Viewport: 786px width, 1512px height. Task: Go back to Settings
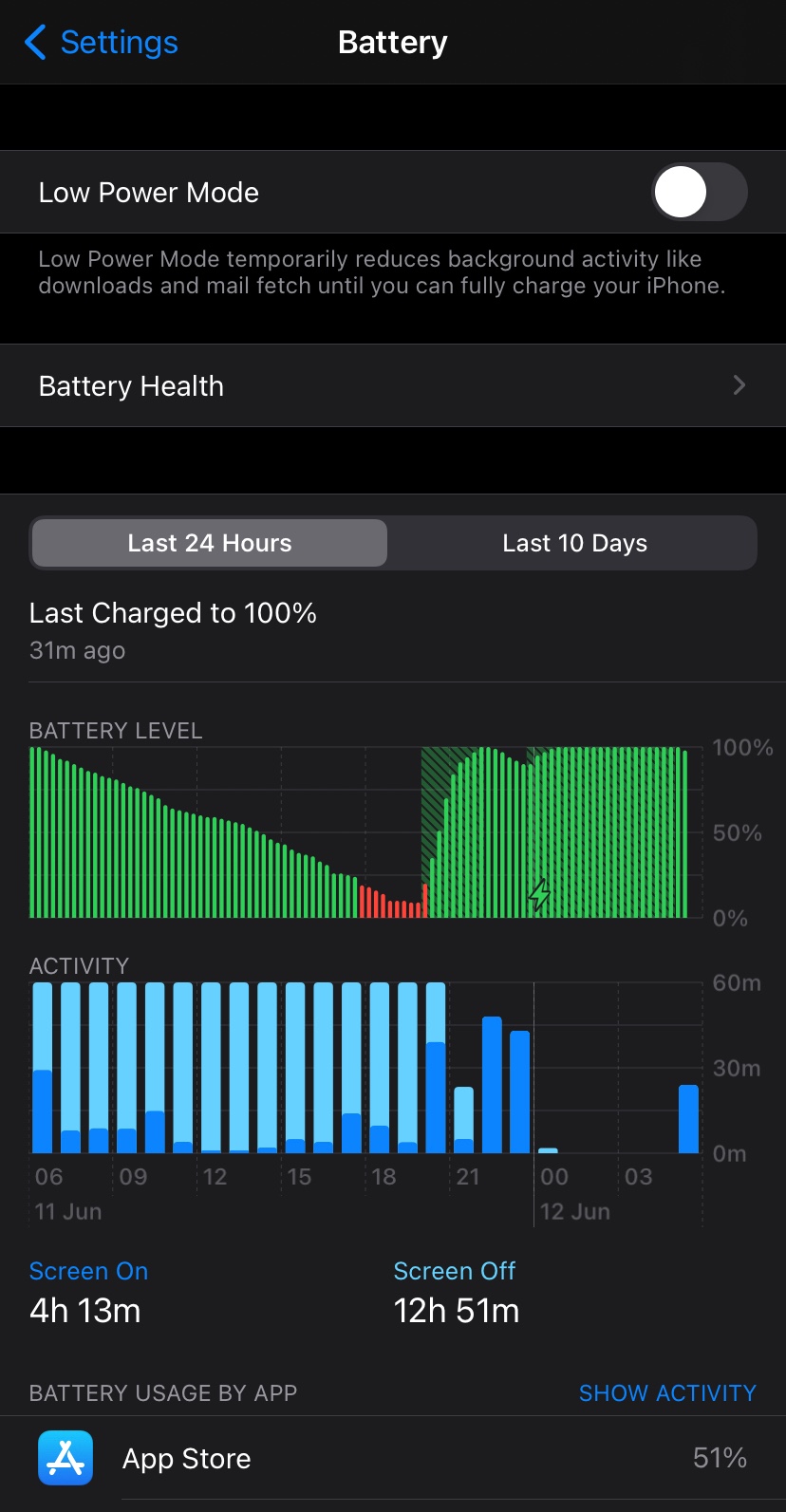102,43
